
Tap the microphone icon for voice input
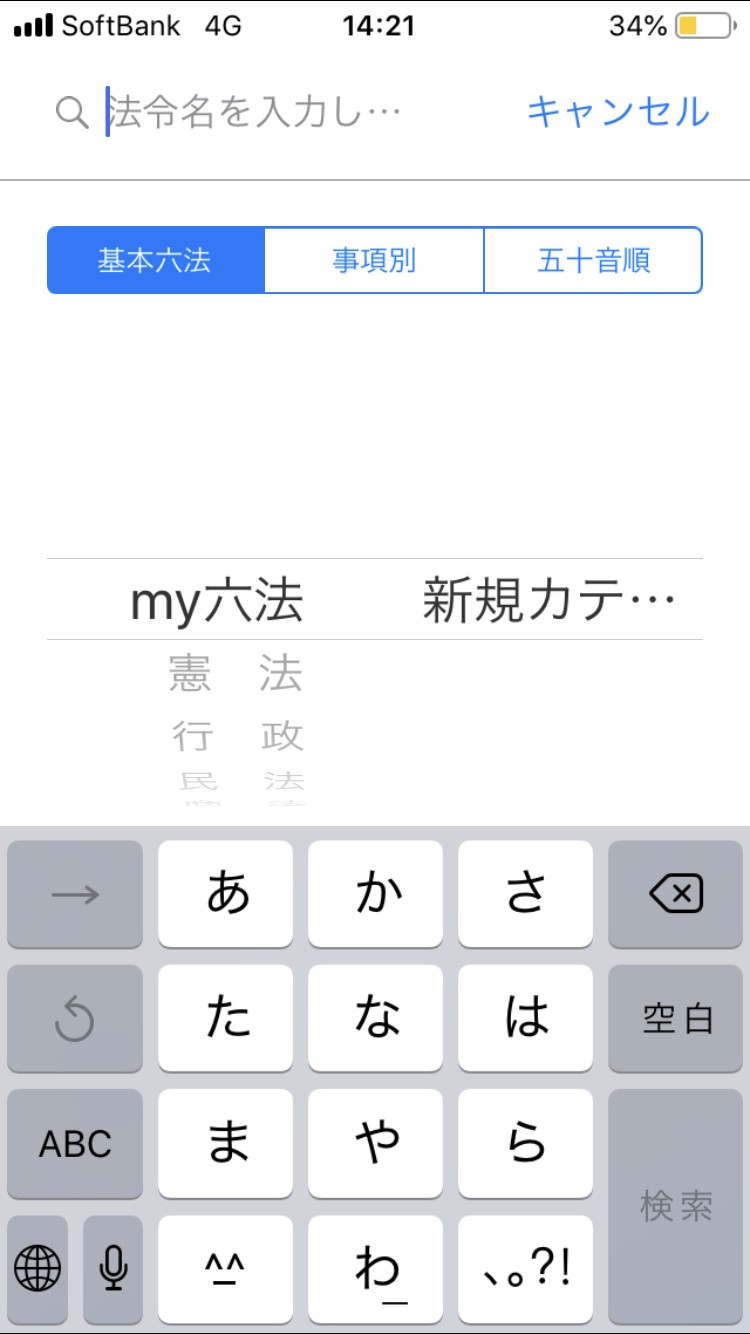pos(110,1268)
